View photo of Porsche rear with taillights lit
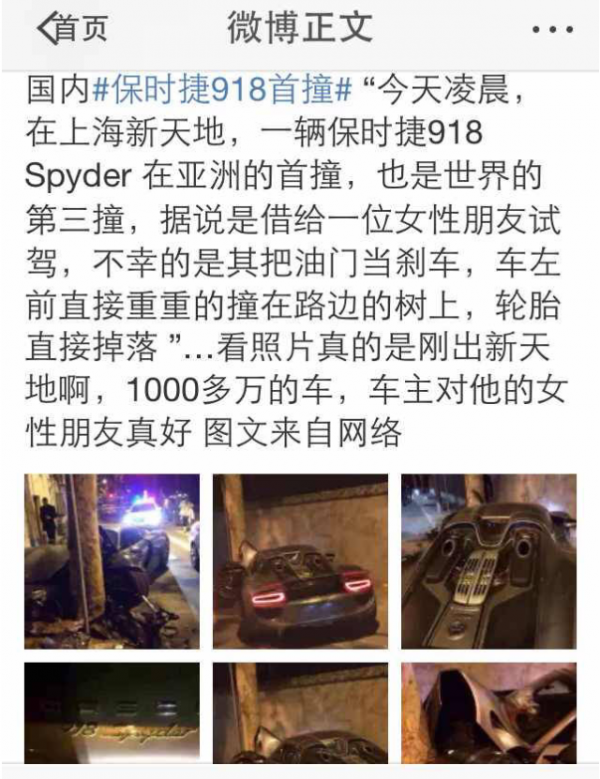This screenshot has width=600, height=779. (300, 561)
